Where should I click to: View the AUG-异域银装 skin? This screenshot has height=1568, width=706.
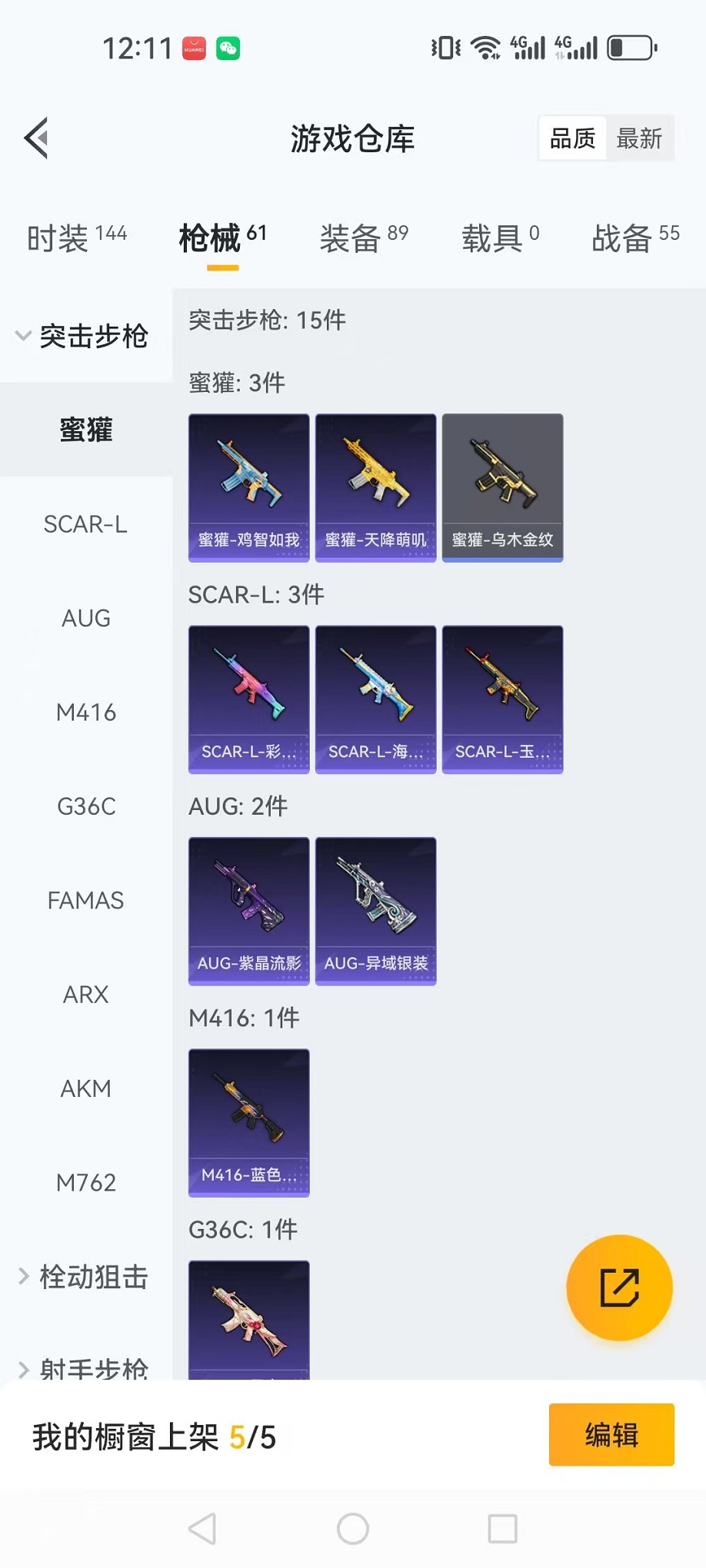(376, 911)
